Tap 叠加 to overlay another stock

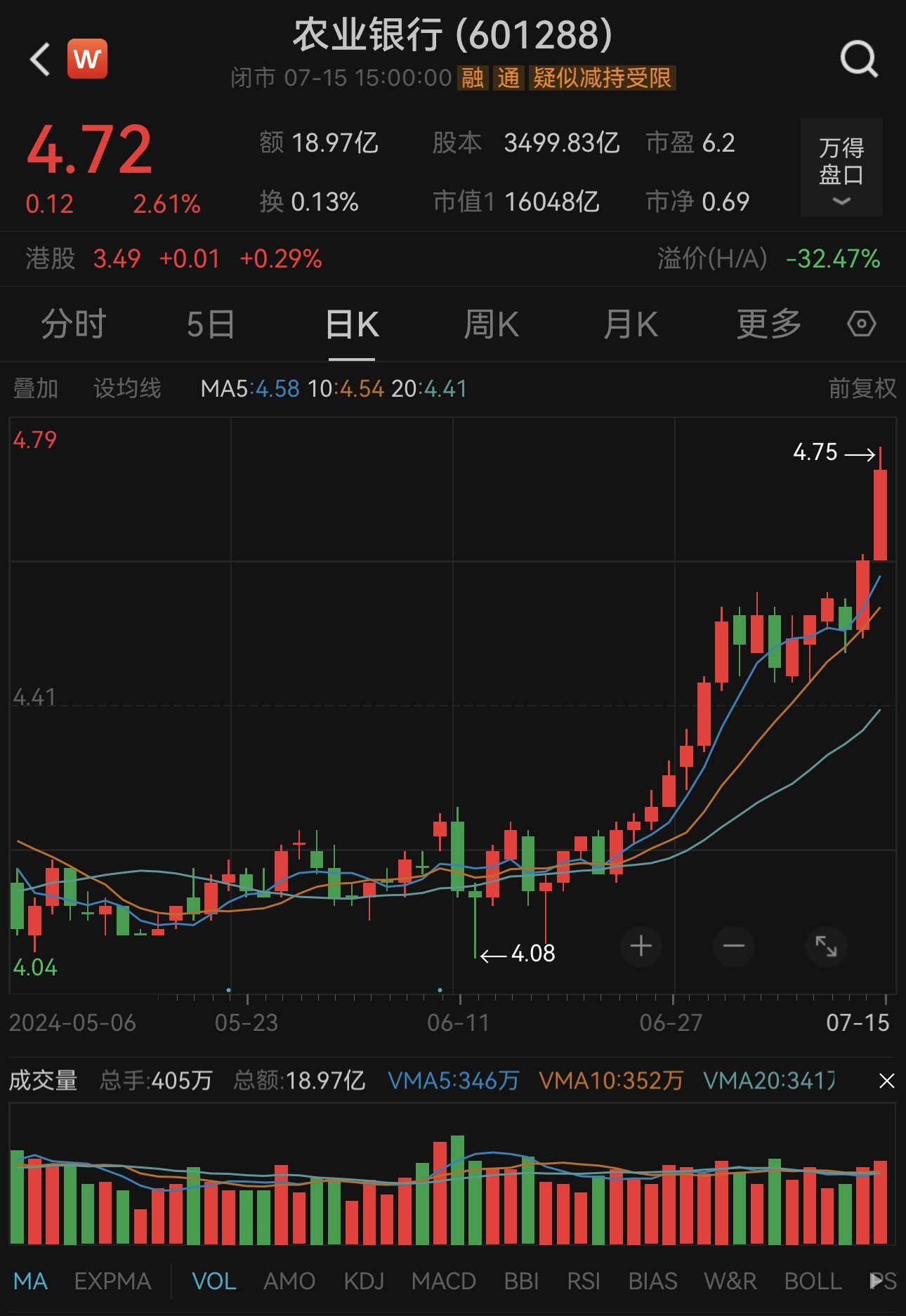(36, 388)
